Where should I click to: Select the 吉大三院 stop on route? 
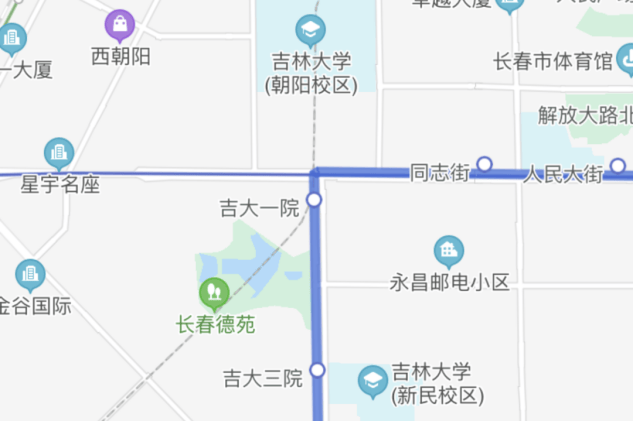(318, 370)
